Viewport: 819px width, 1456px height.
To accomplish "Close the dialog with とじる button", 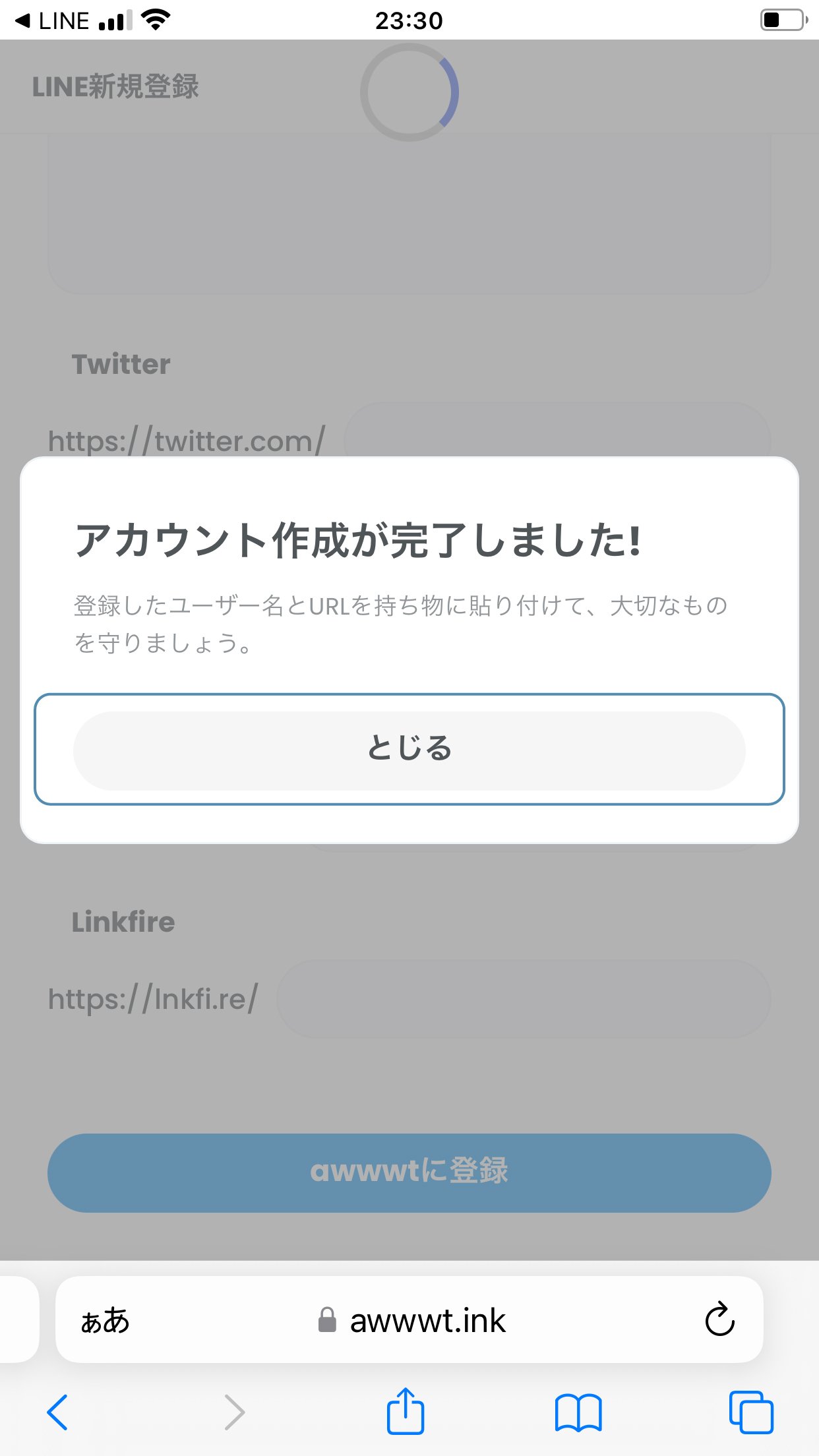I will coord(409,750).
